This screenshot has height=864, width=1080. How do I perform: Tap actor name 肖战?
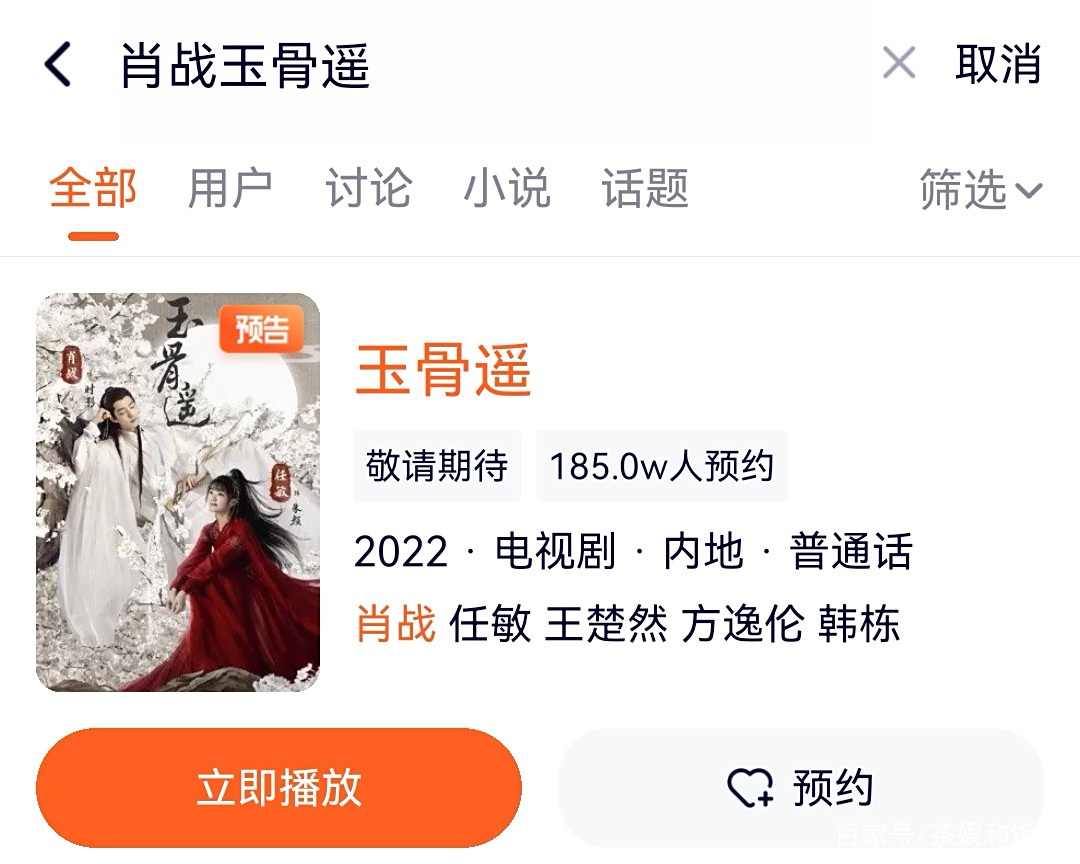tap(396, 624)
